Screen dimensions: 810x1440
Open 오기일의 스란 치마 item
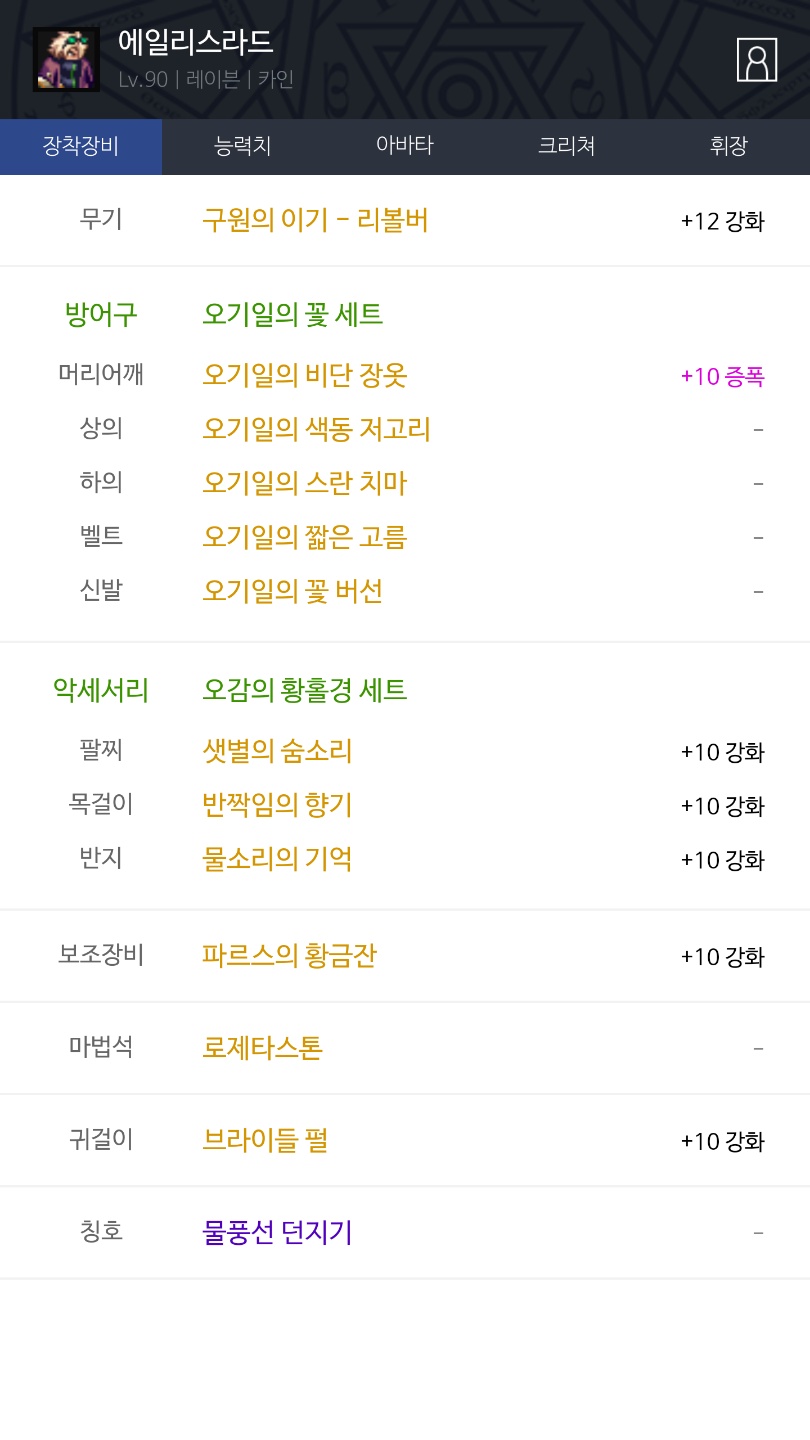[x=304, y=484]
